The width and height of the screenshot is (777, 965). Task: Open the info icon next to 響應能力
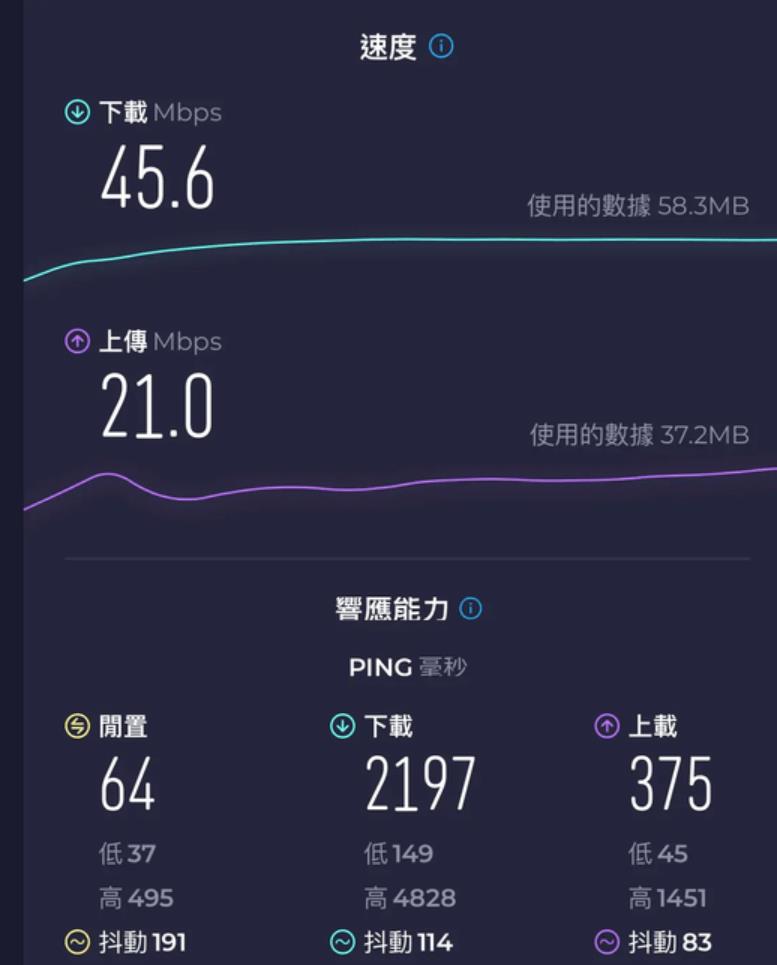470,609
